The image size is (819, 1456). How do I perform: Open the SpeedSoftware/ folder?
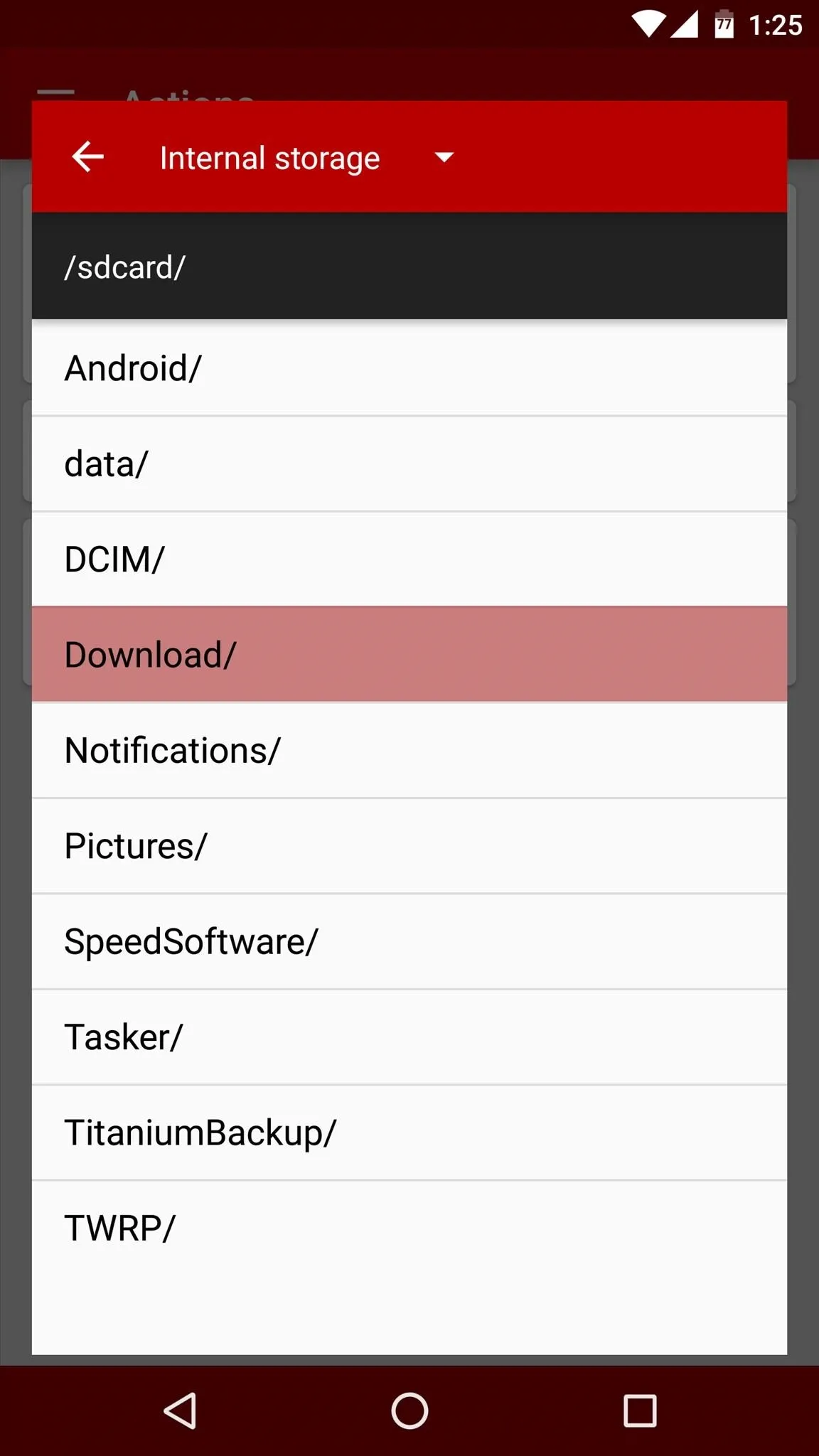point(409,942)
